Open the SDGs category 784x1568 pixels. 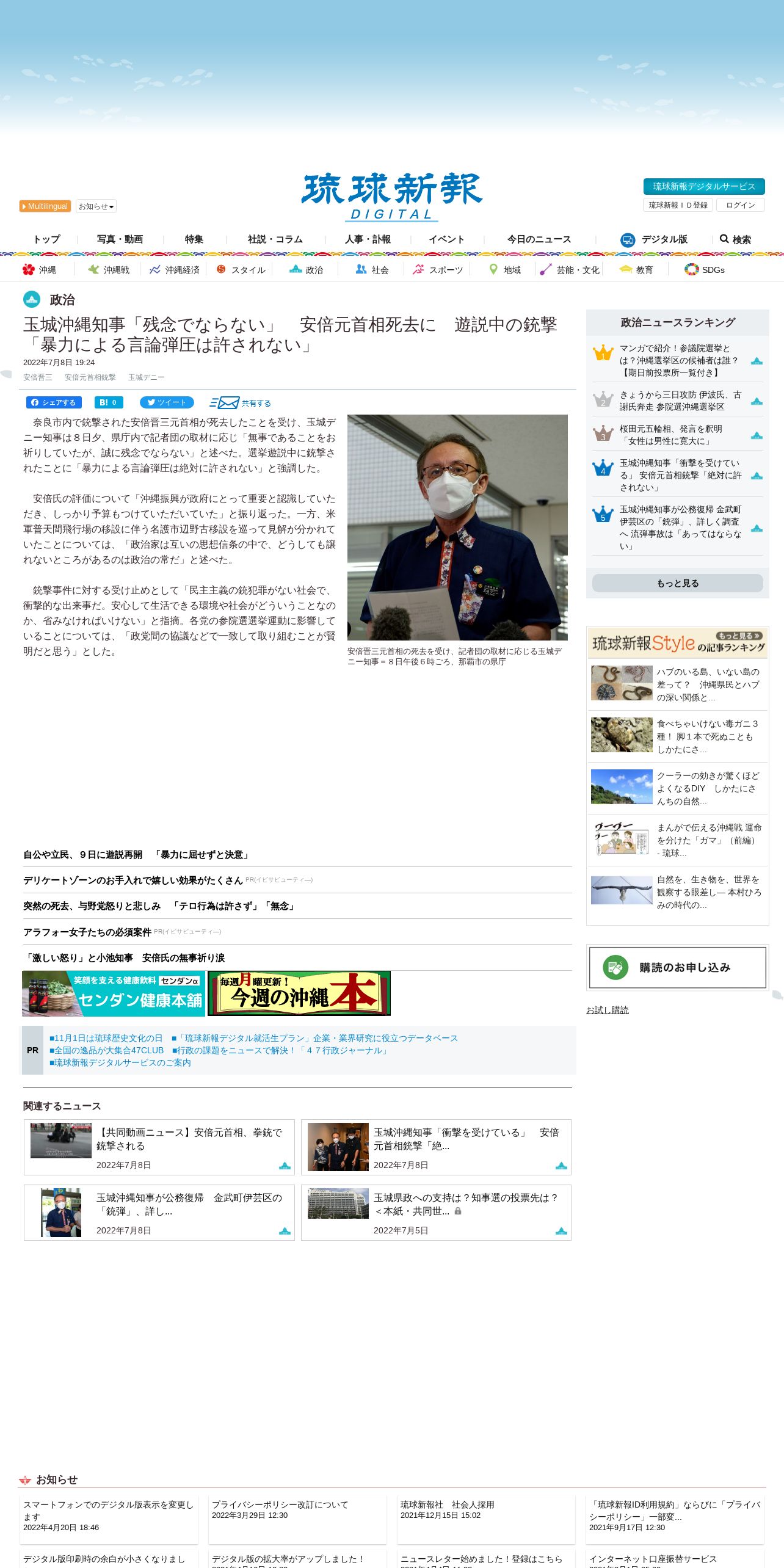(x=705, y=270)
